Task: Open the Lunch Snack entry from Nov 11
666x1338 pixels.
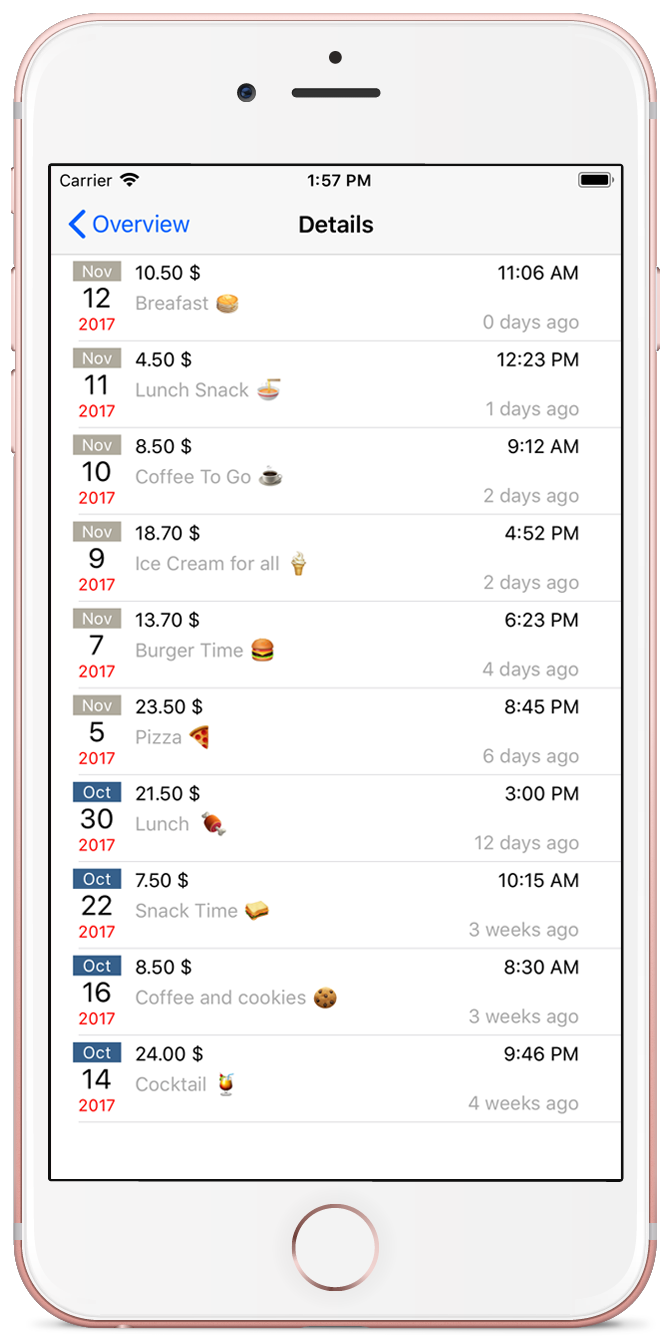Action: click(336, 385)
